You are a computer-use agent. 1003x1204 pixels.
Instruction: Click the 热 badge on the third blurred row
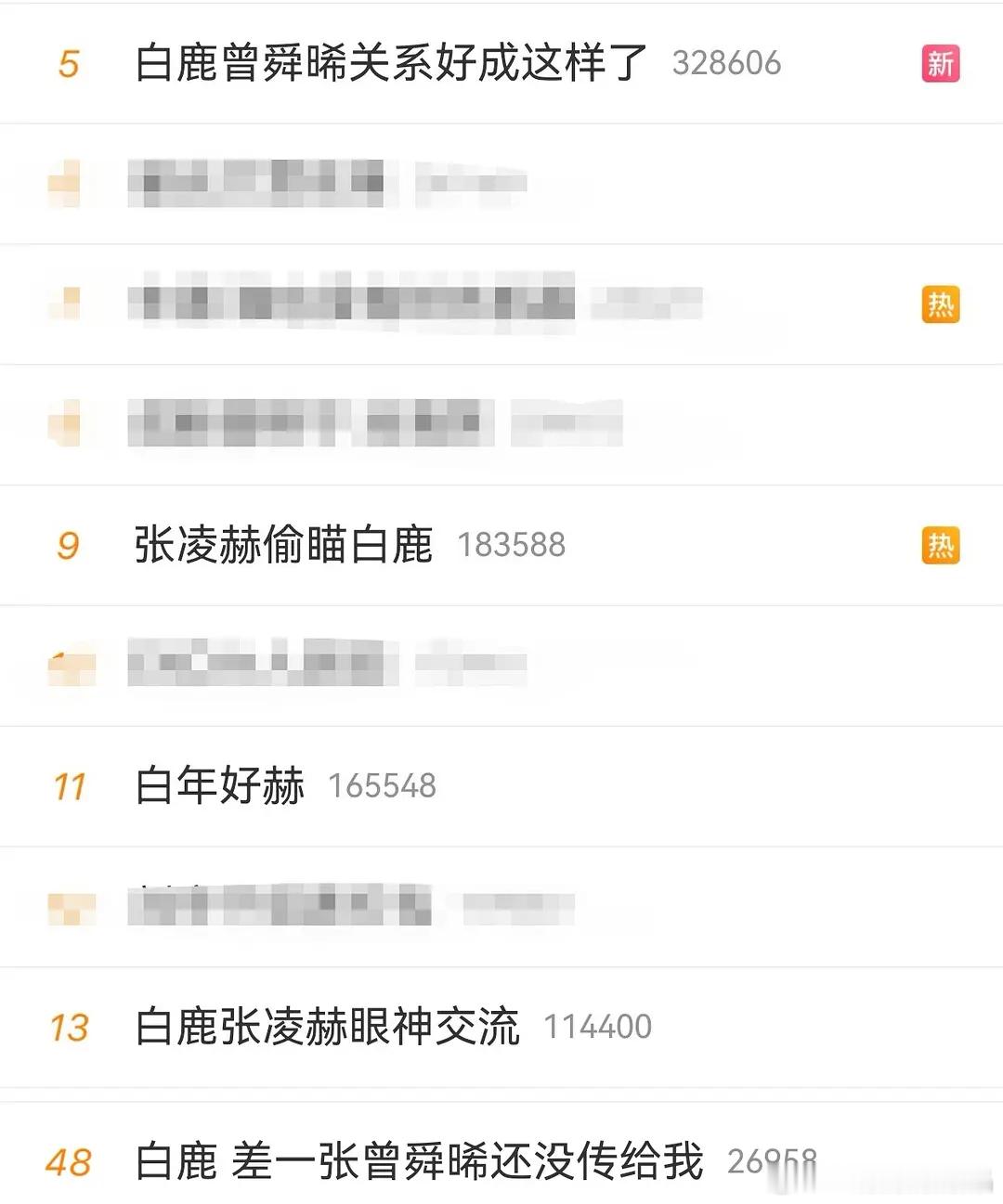pyautogui.click(x=941, y=305)
